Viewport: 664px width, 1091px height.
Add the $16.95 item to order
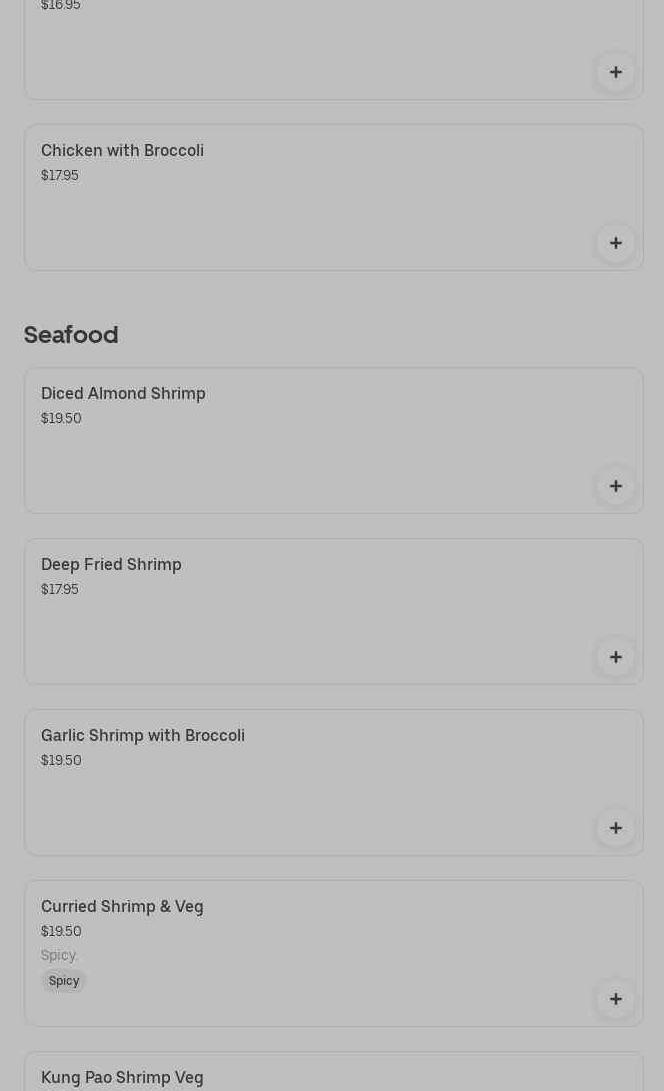[x=616, y=72]
